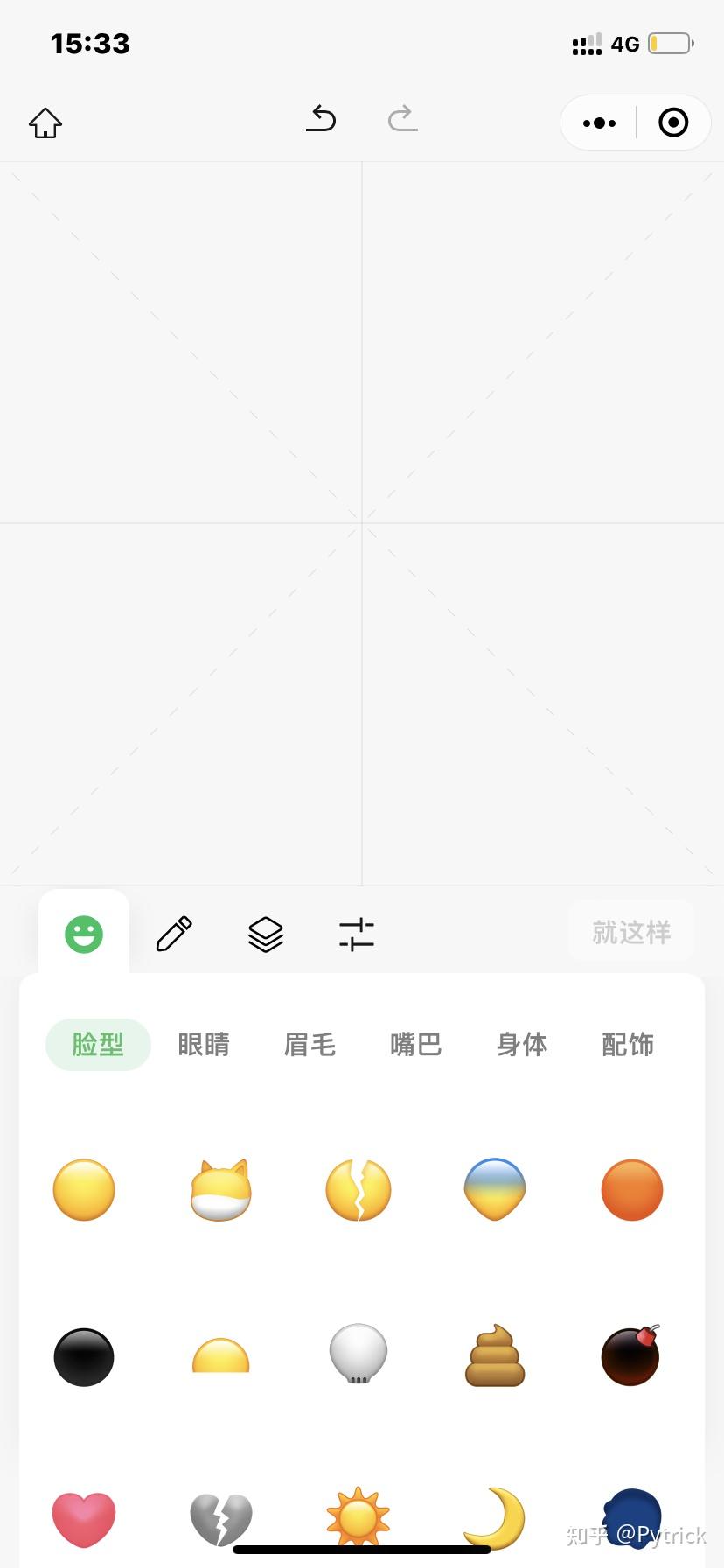Open the adjustment sliders tool

click(357, 934)
